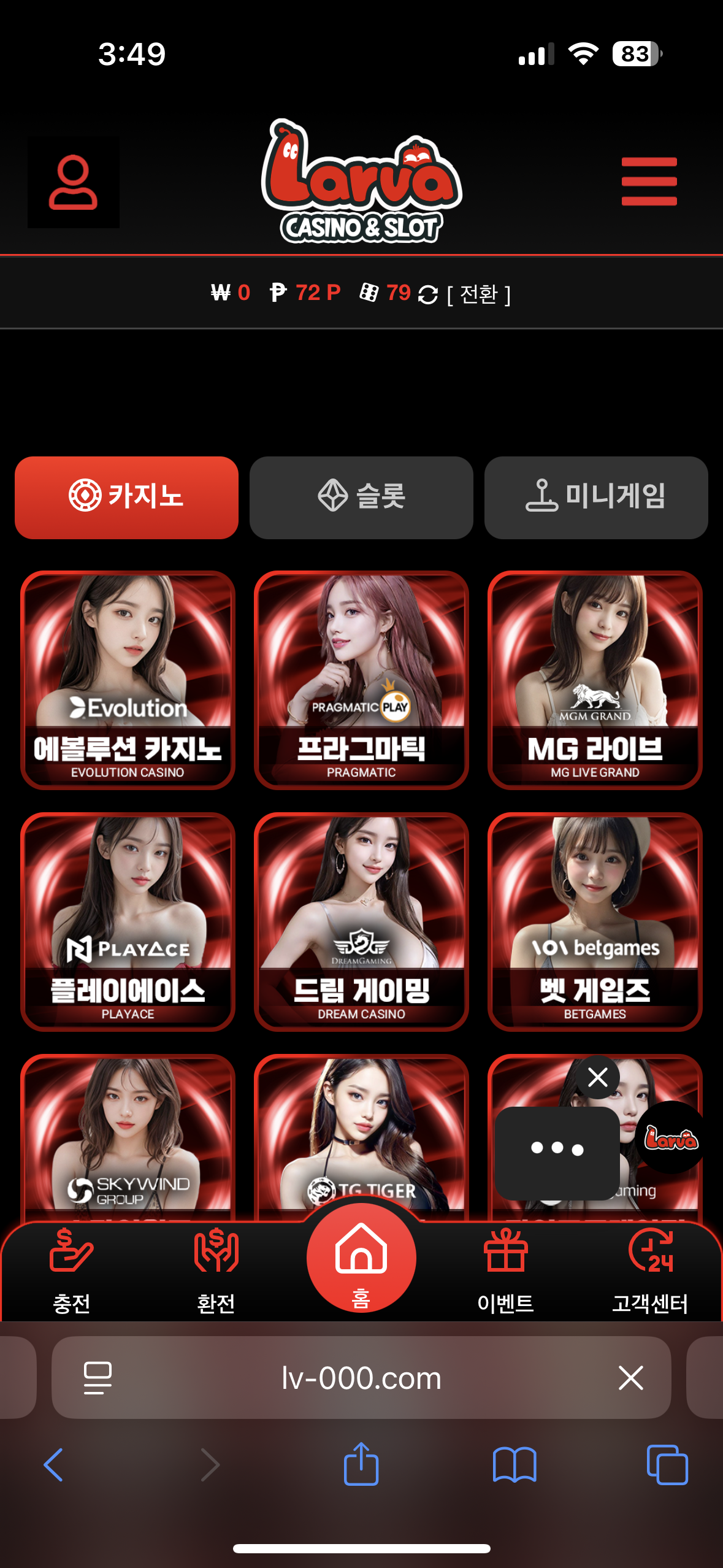Share this page from Safari toolbar

(x=361, y=1464)
